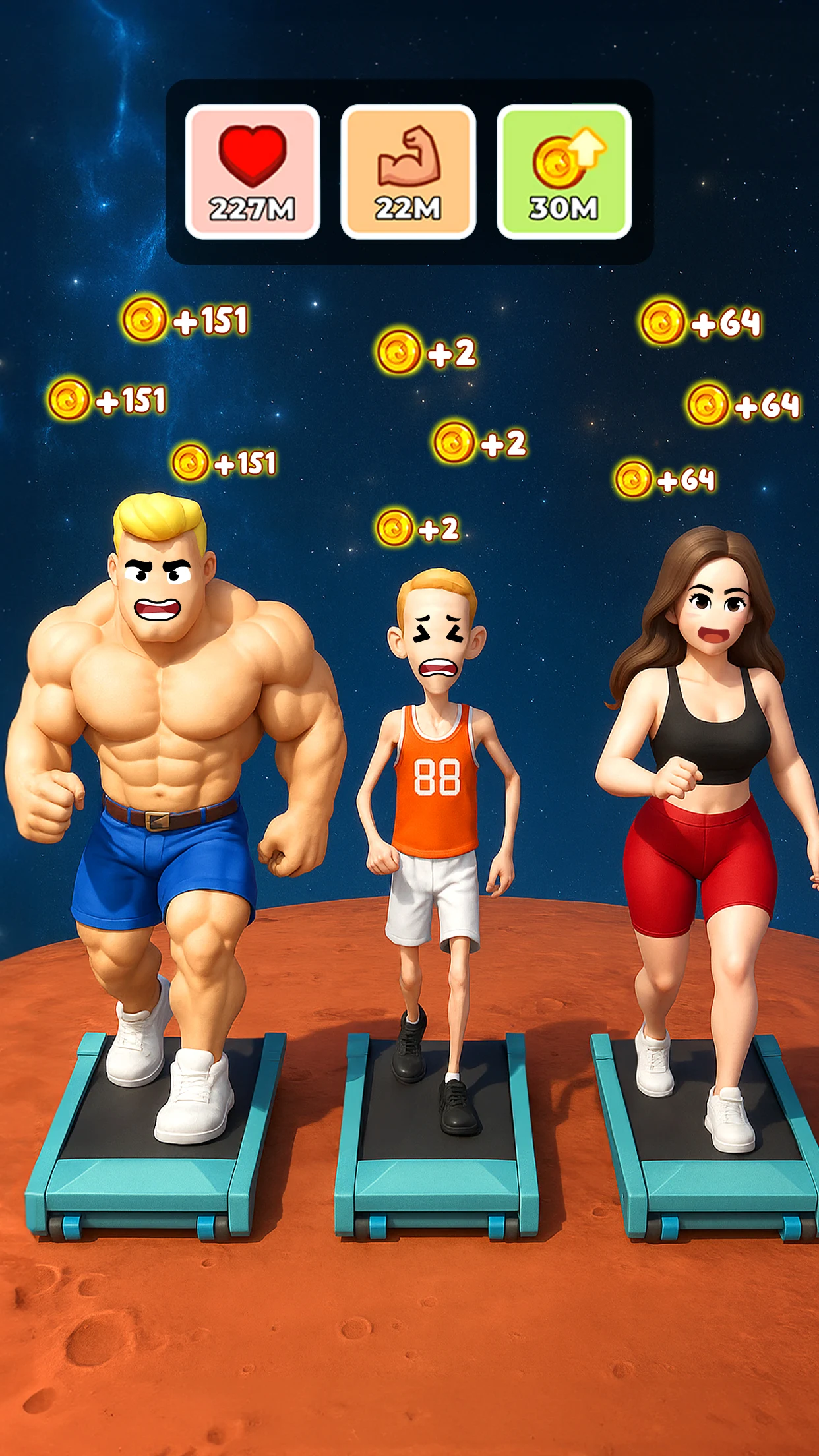Viewport: 819px width, 1456px height.
Task: Select the coin income upgrade costing 30M
Action: tap(564, 171)
